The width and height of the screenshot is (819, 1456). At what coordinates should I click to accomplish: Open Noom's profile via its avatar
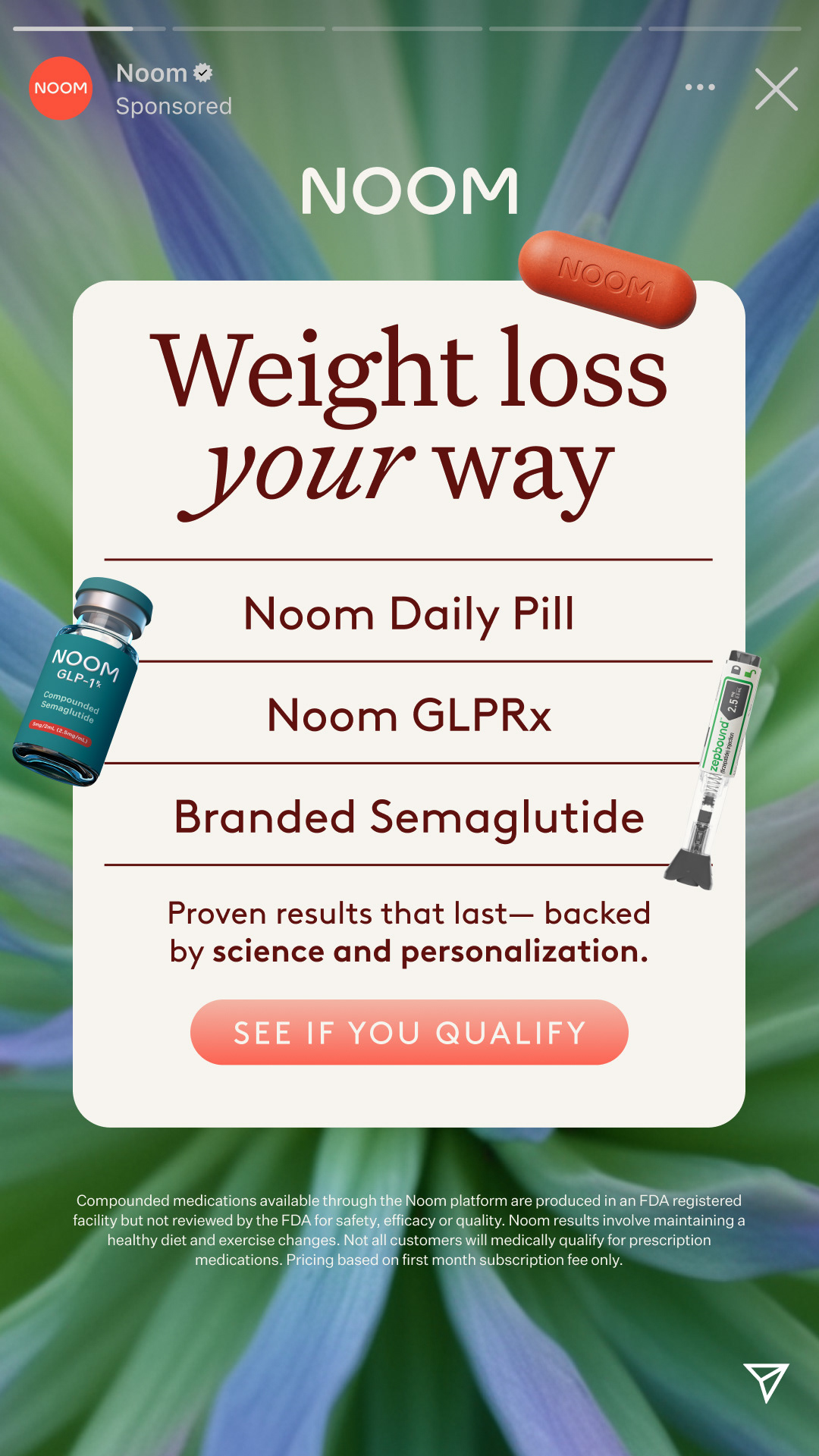tap(61, 88)
